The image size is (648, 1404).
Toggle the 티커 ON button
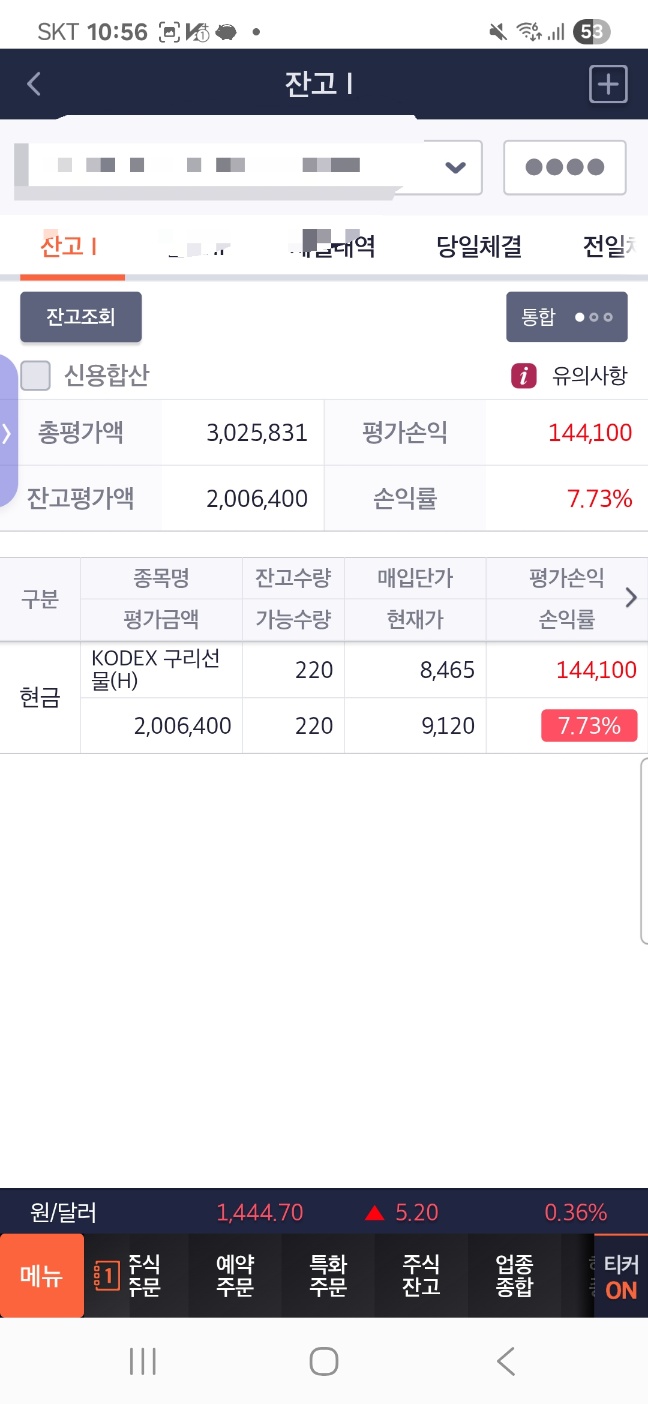(621, 1276)
